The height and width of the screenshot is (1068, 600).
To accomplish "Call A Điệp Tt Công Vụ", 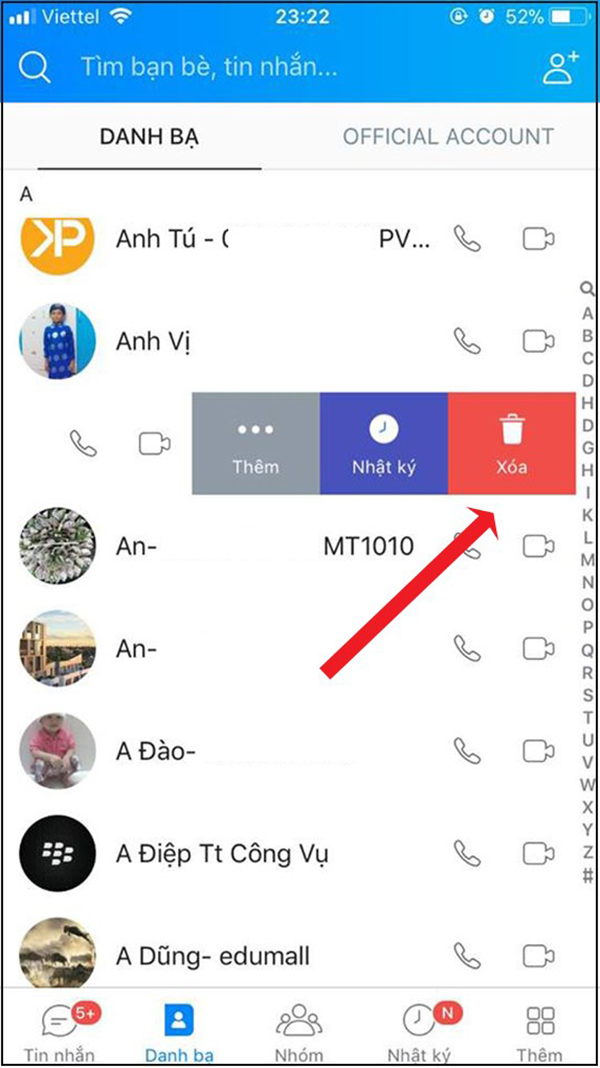I will click(x=466, y=853).
